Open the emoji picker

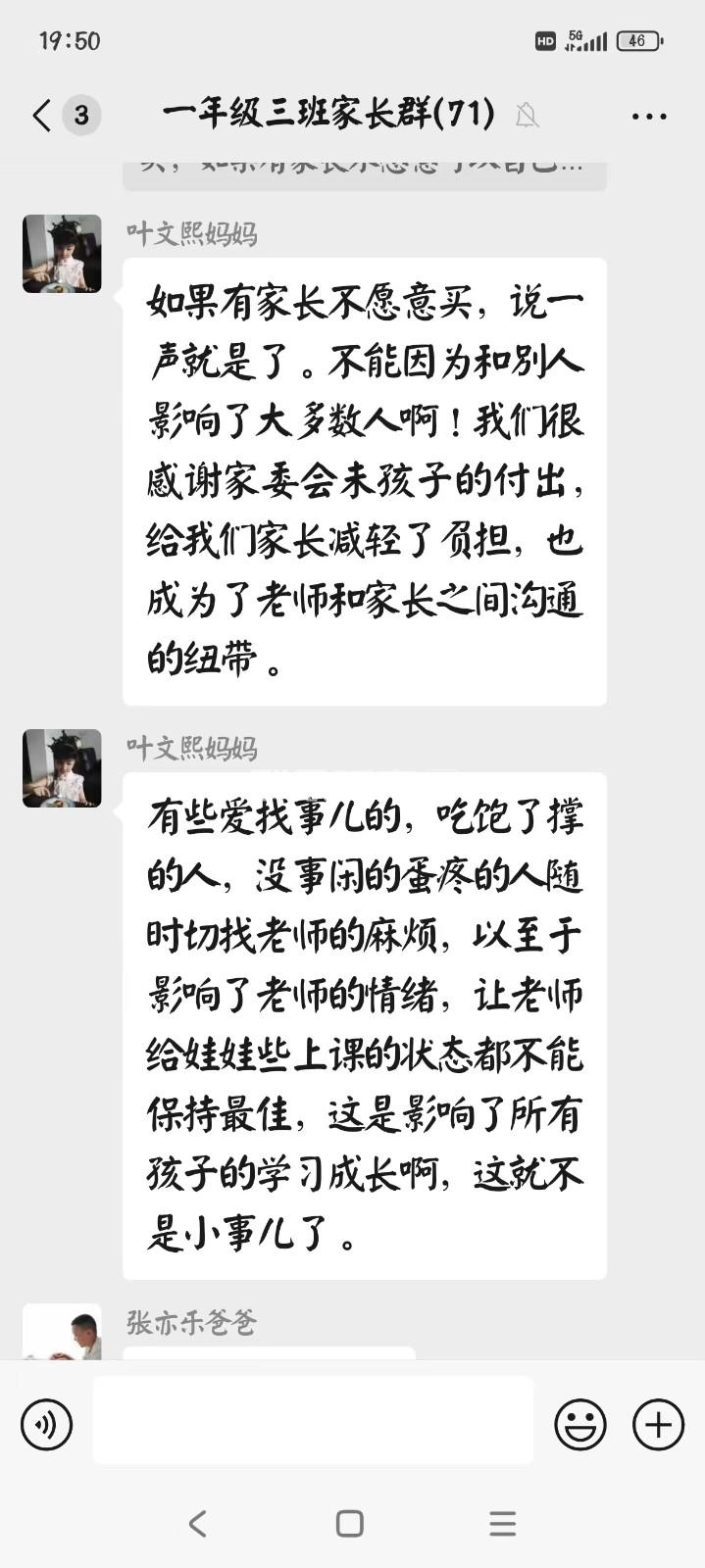click(x=580, y=1424)
